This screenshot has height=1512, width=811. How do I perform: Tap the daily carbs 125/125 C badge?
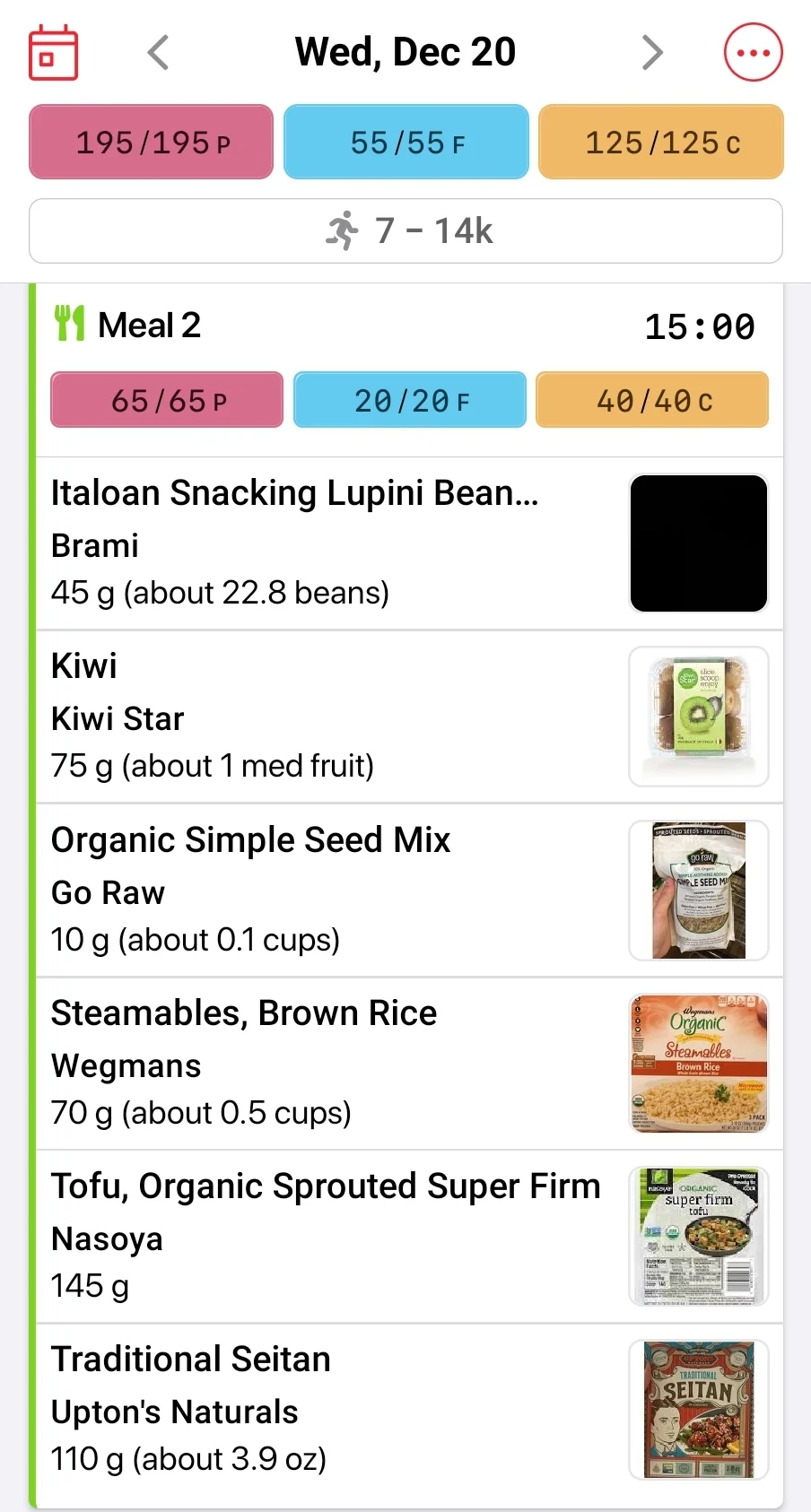[661, 142]
